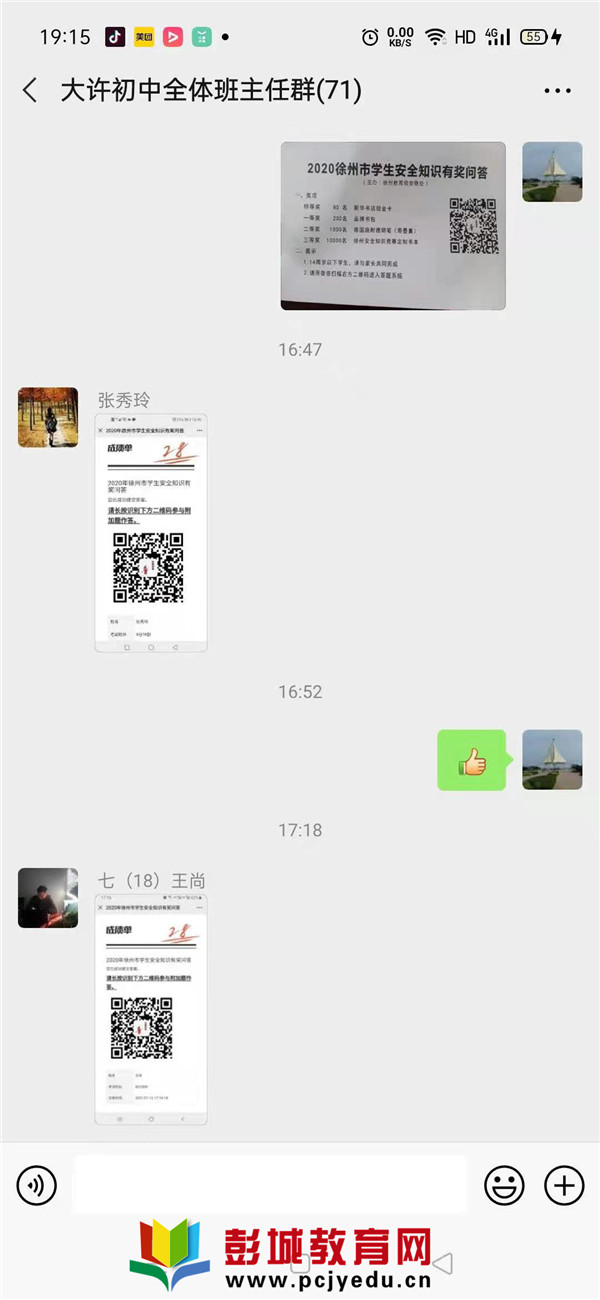Viewport: 600px width, 1300px height.
Task: Go back from the group chat
Action: click(x=30, y=91)
